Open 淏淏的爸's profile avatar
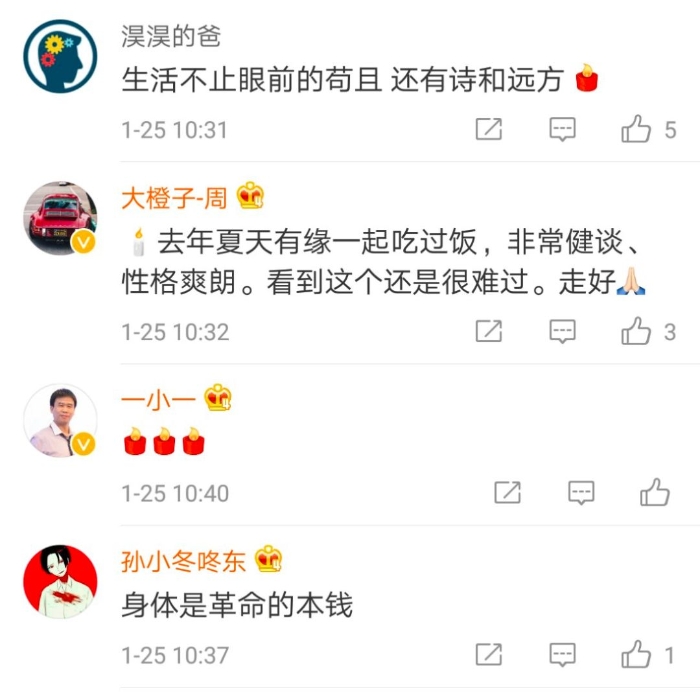The image size is (700, 692). [x=60, y=57]
